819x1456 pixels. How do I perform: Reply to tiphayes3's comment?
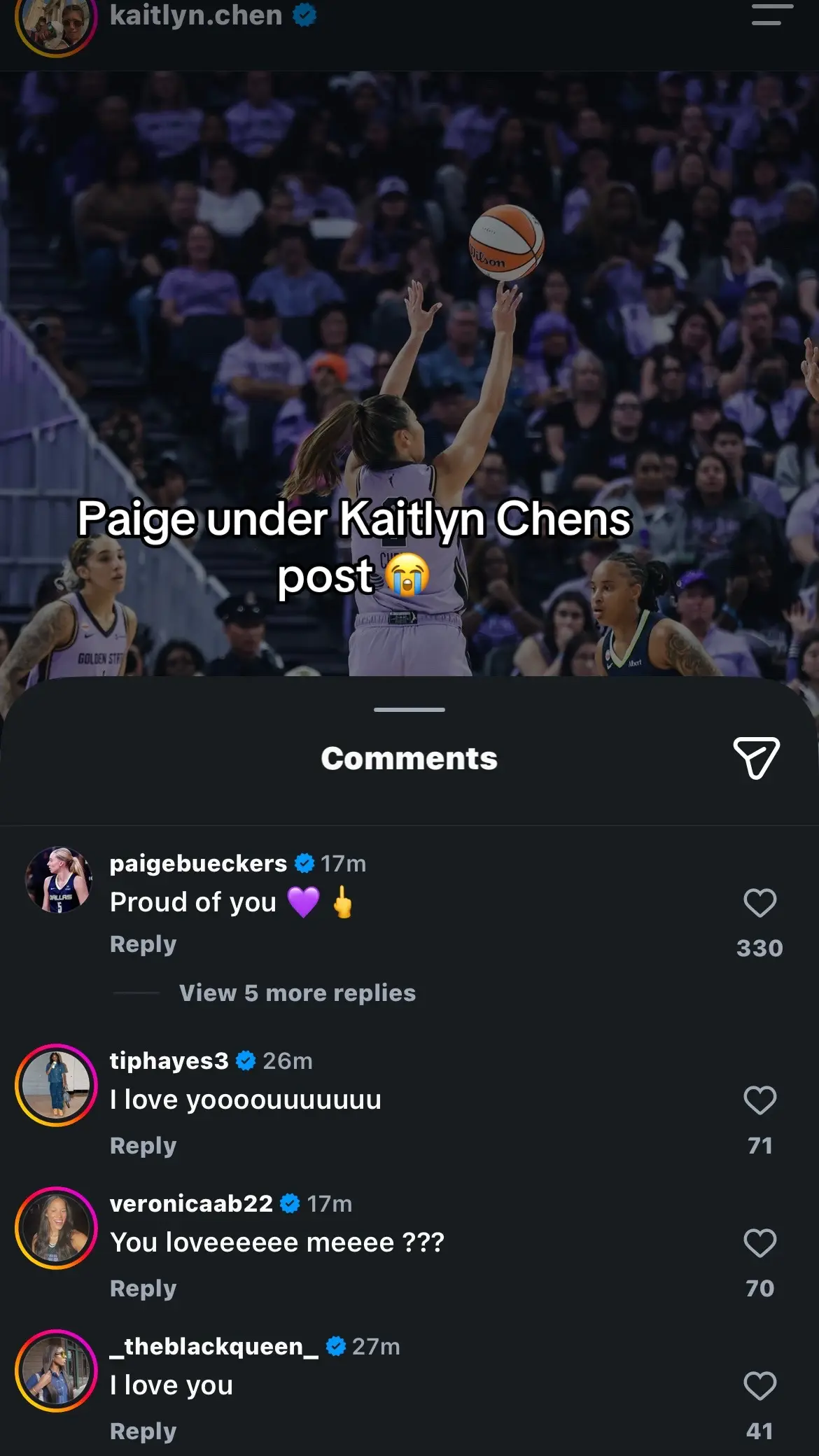143,1146
